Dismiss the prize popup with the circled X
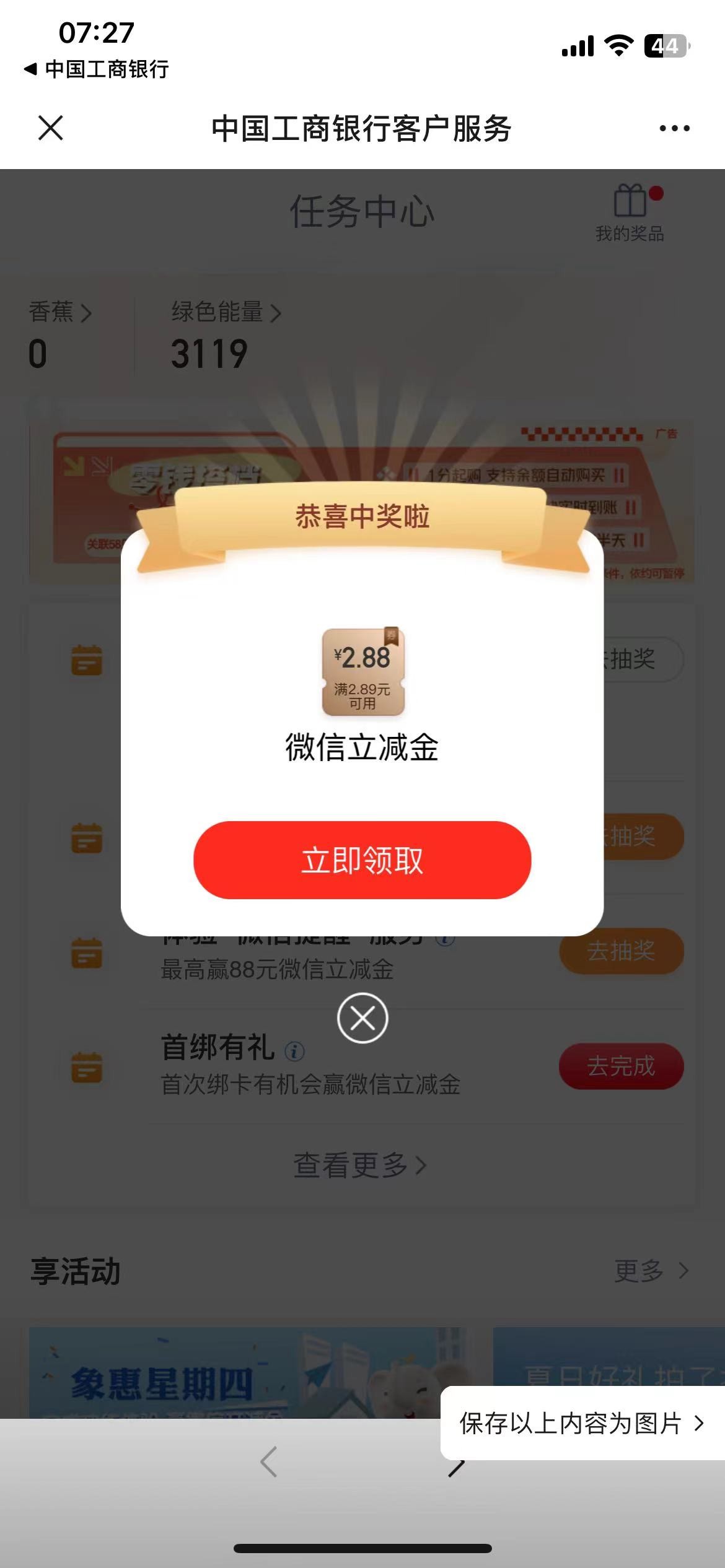Screen dimensions: 725x1568 362,1018
